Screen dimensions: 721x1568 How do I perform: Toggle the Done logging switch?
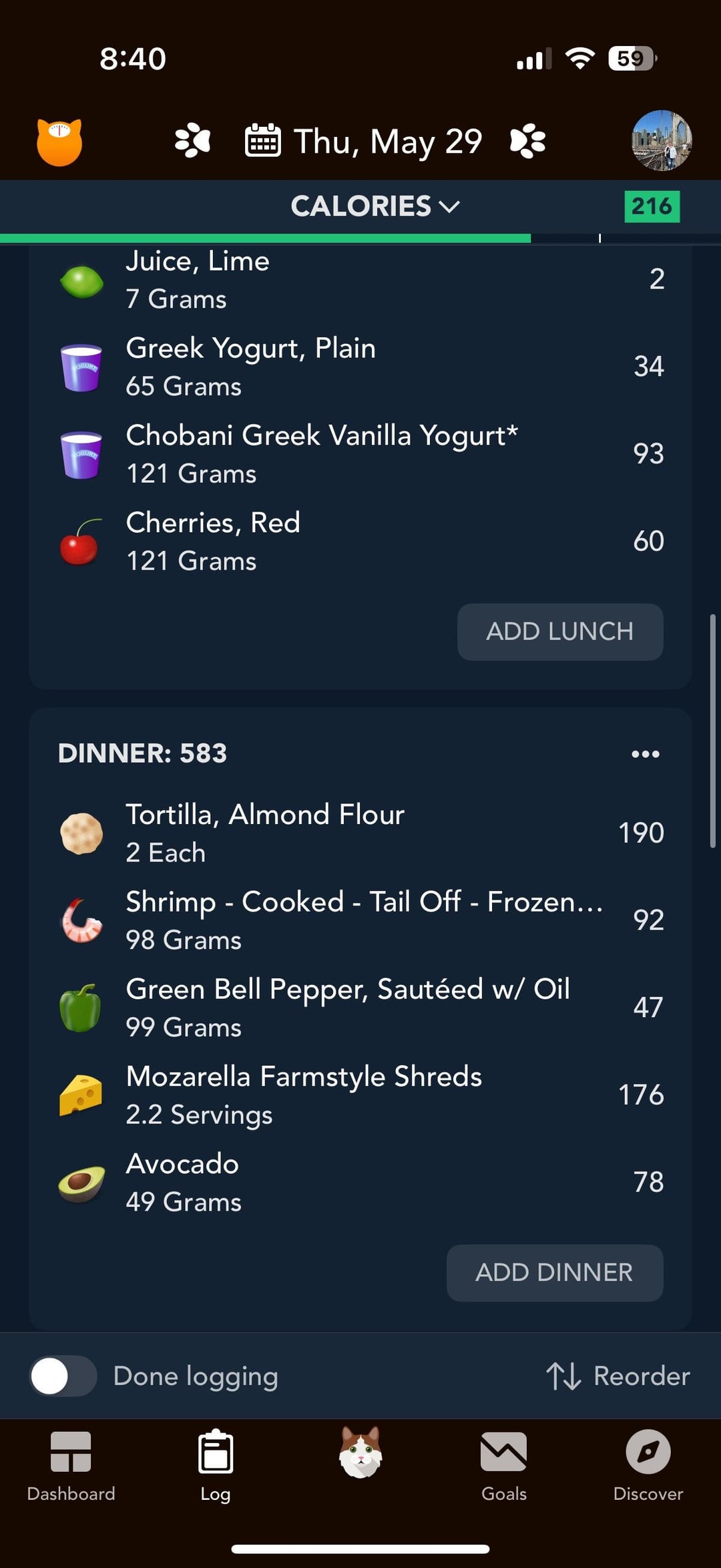[x=63, y=1376]
